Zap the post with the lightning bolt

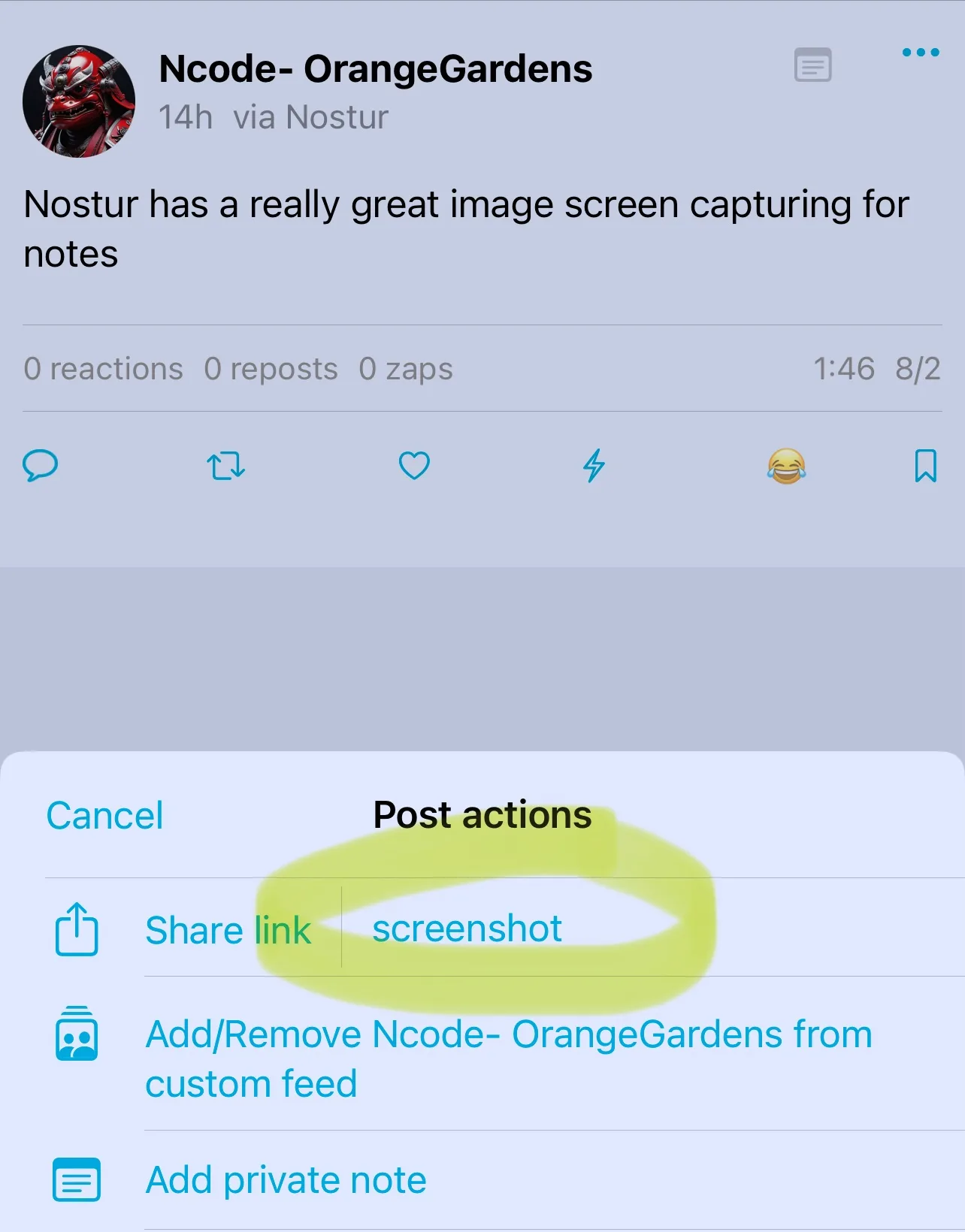(594, 466)
